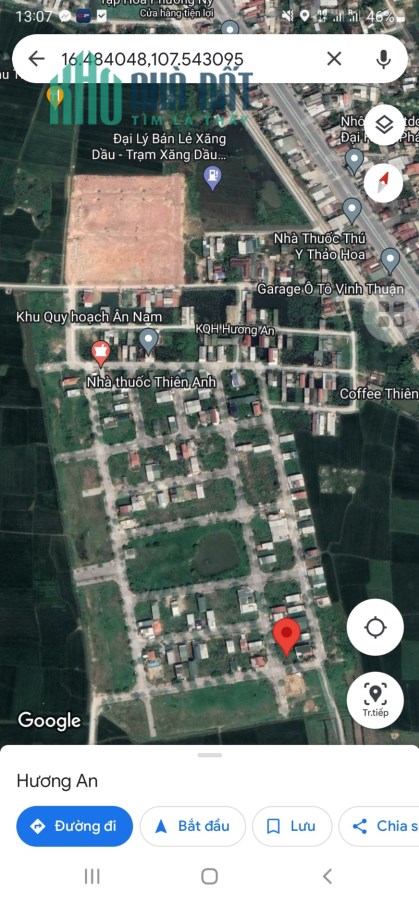Clear the coordinates in the search box
This screenshot has height=900, width=419.
(334, 59)
